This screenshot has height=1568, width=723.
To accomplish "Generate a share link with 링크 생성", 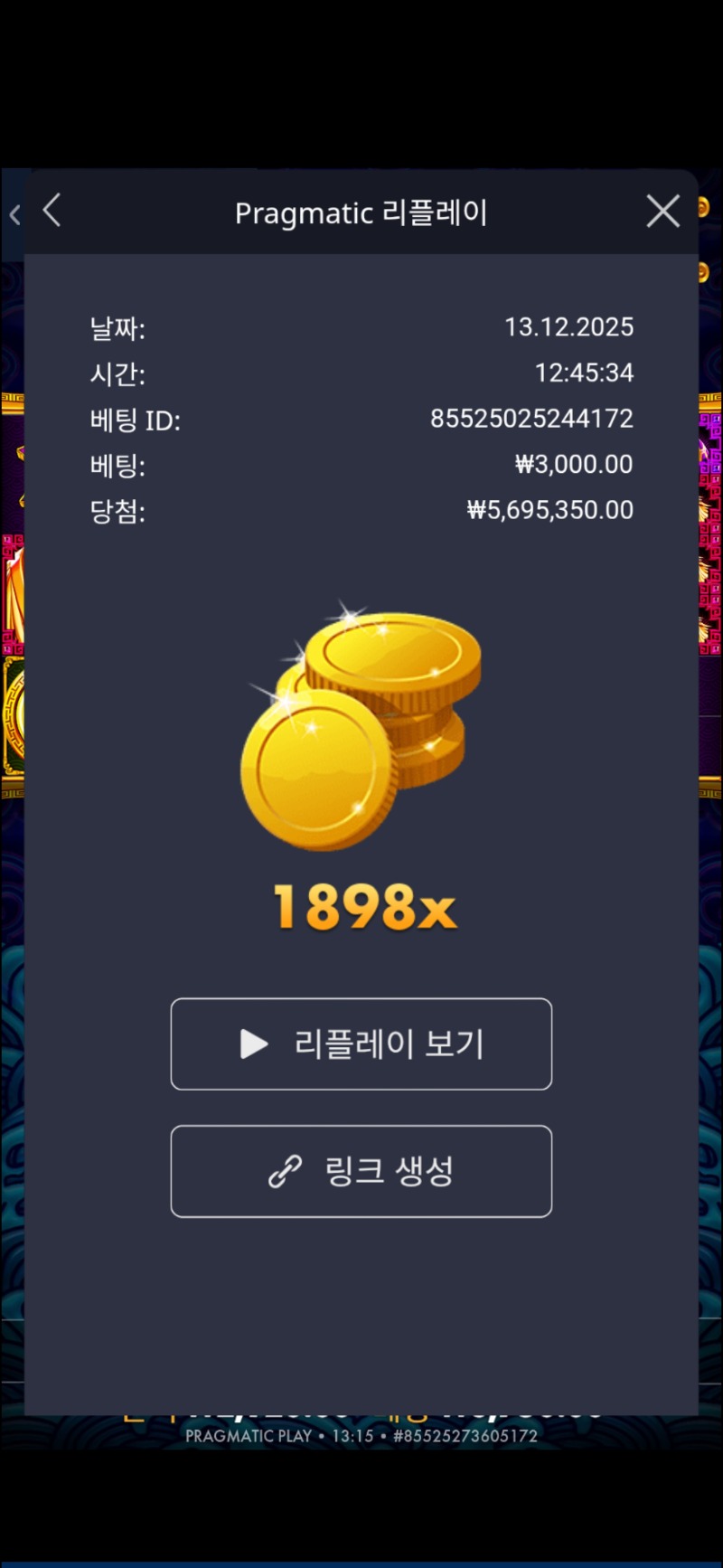I will pos(361,1171).
